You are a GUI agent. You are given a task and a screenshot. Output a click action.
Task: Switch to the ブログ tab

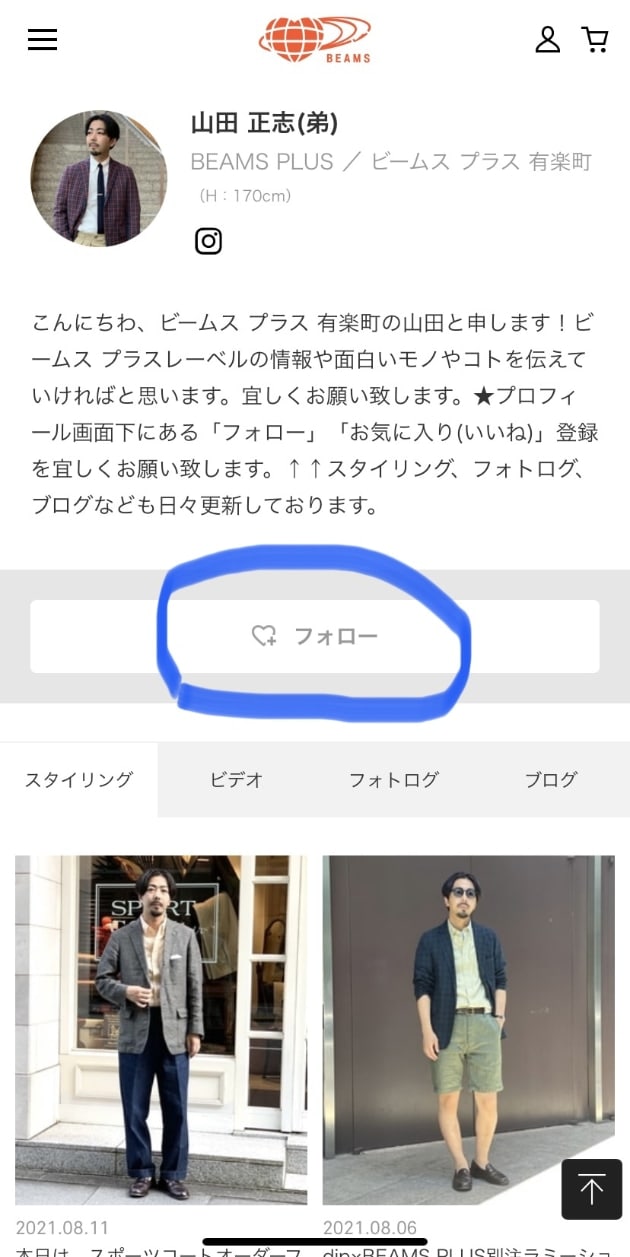(x=551, y=780)
